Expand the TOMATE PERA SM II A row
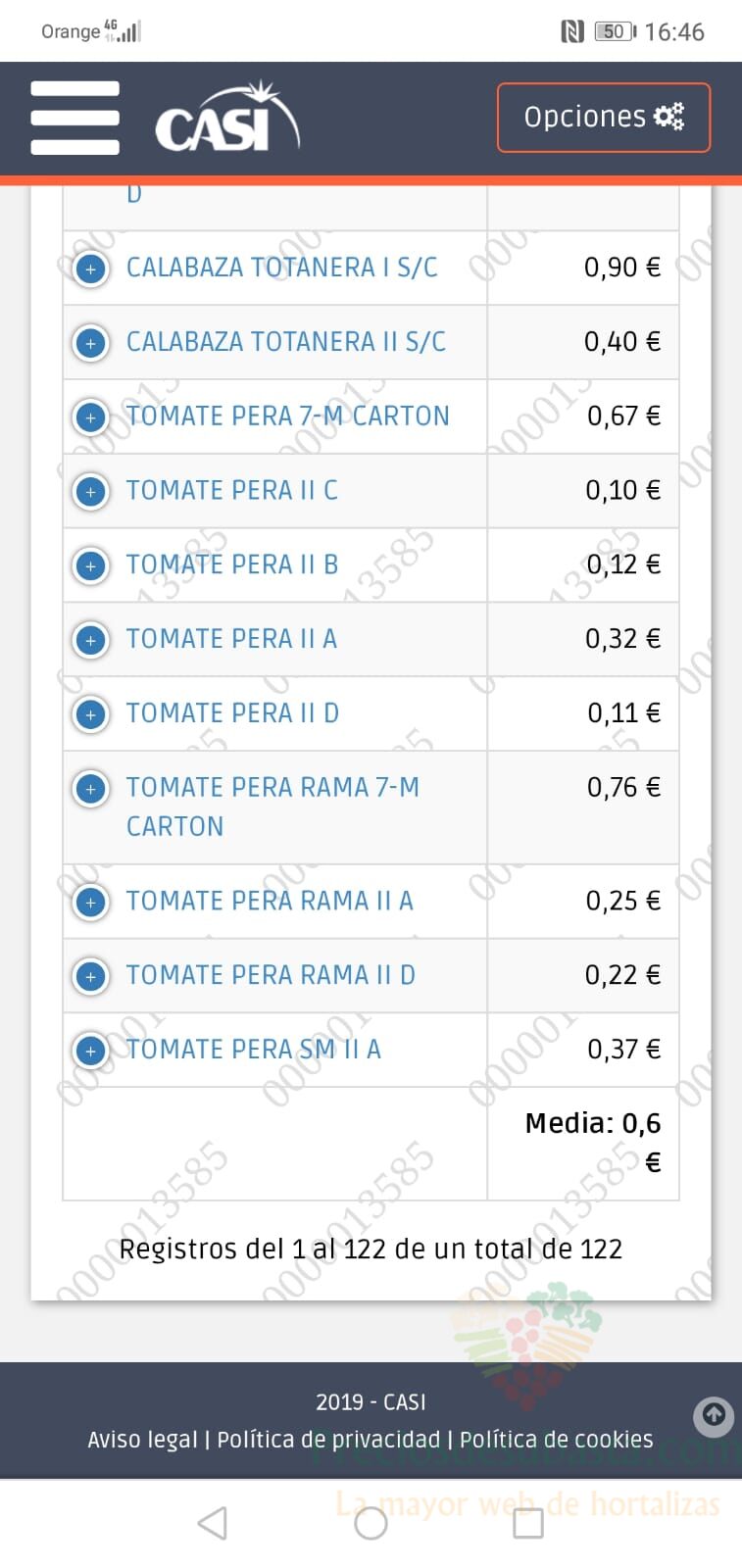The image size is (742, 1568). click(x=91, y=1051)
